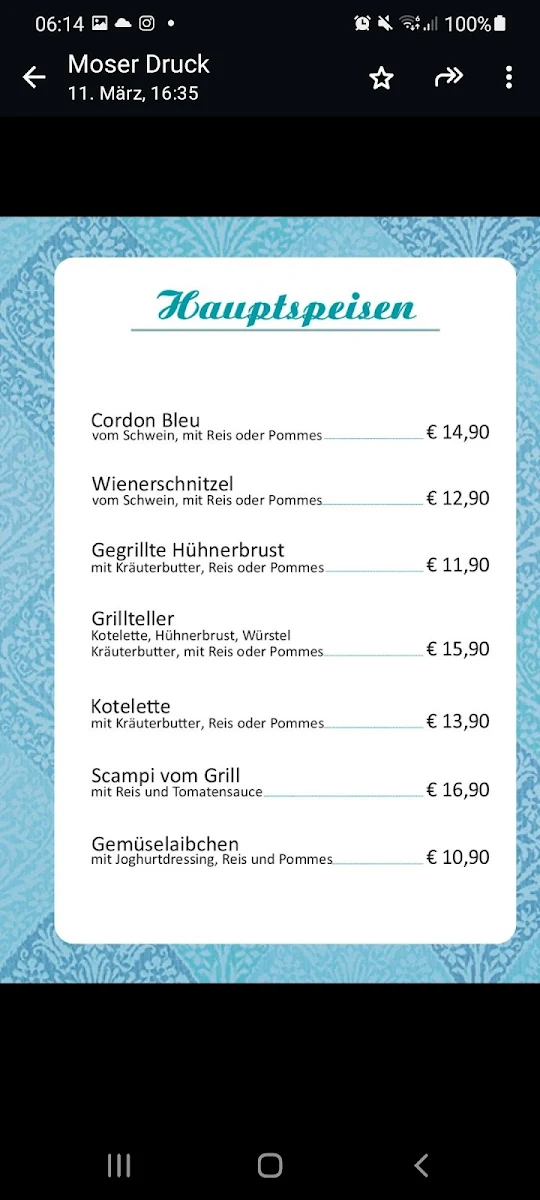Viewport: 540px width, 1200px height.
Task: Open the three-dot overflow menu
Action: [509, 78]
